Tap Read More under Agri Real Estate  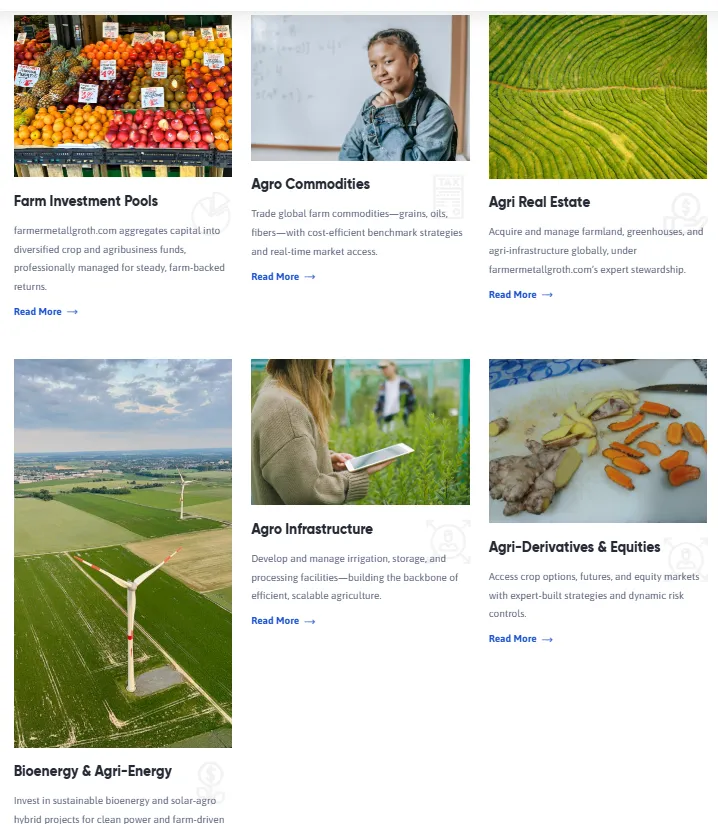pos(520,295)
